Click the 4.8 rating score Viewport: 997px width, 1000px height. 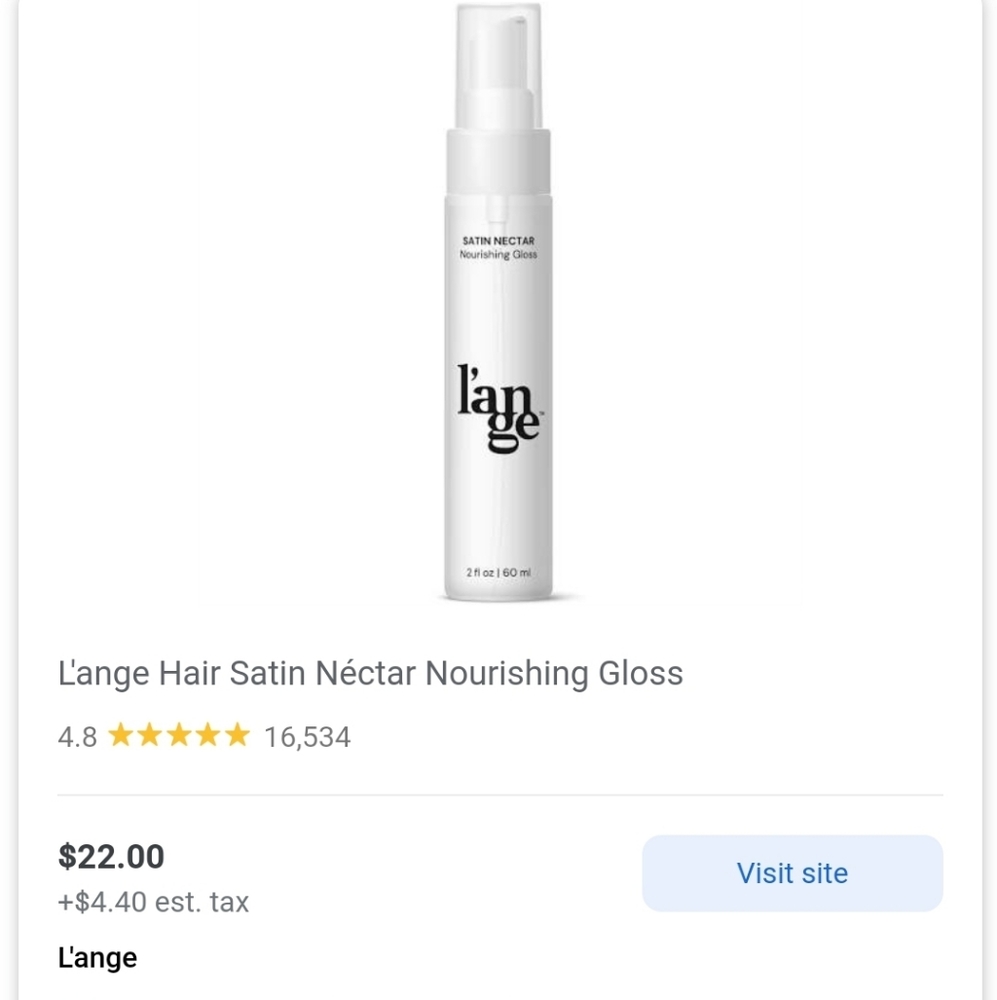(75, 737)
